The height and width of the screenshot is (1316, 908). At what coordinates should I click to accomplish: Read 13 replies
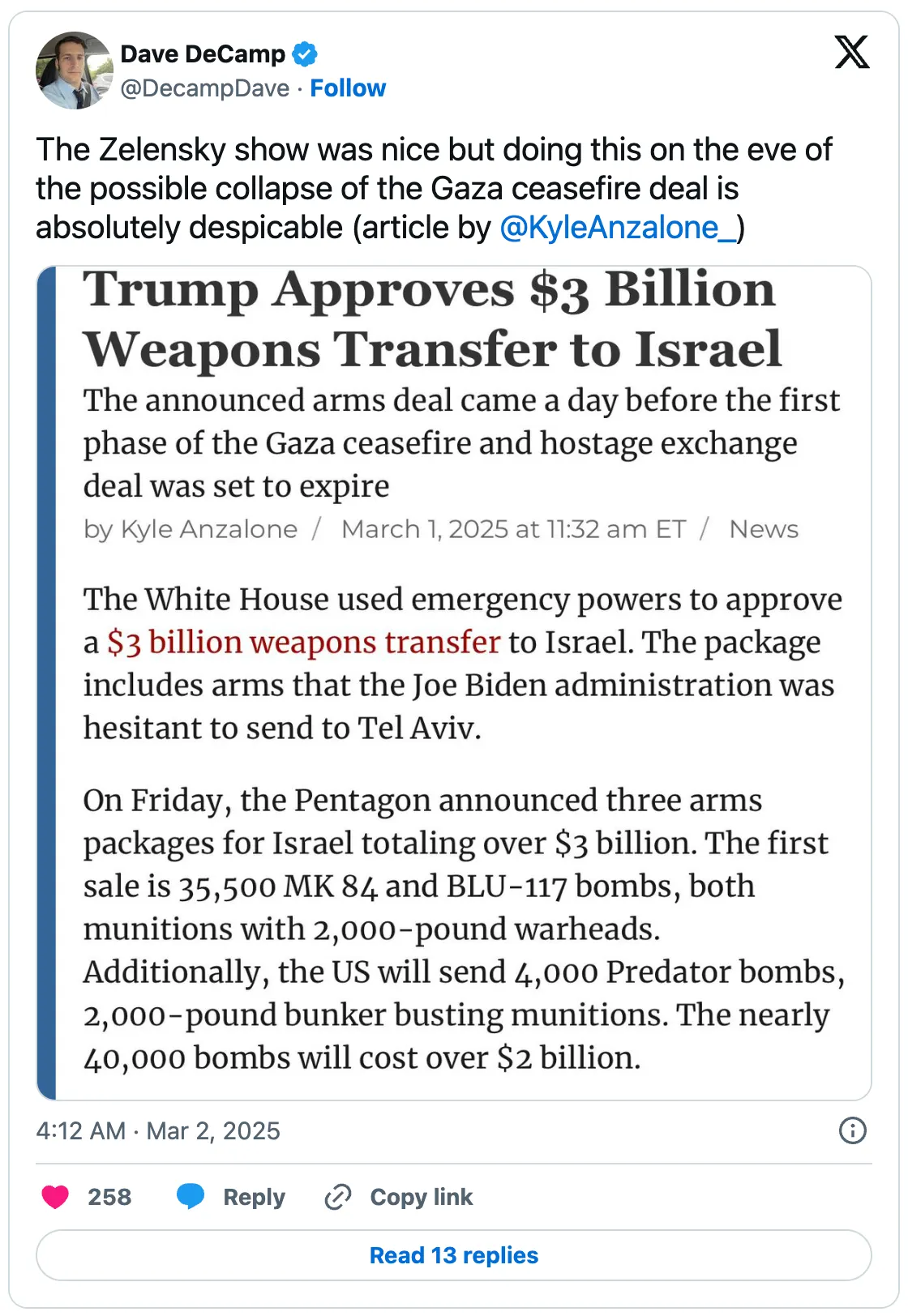pyautogui.click(x=454, y=1255)
